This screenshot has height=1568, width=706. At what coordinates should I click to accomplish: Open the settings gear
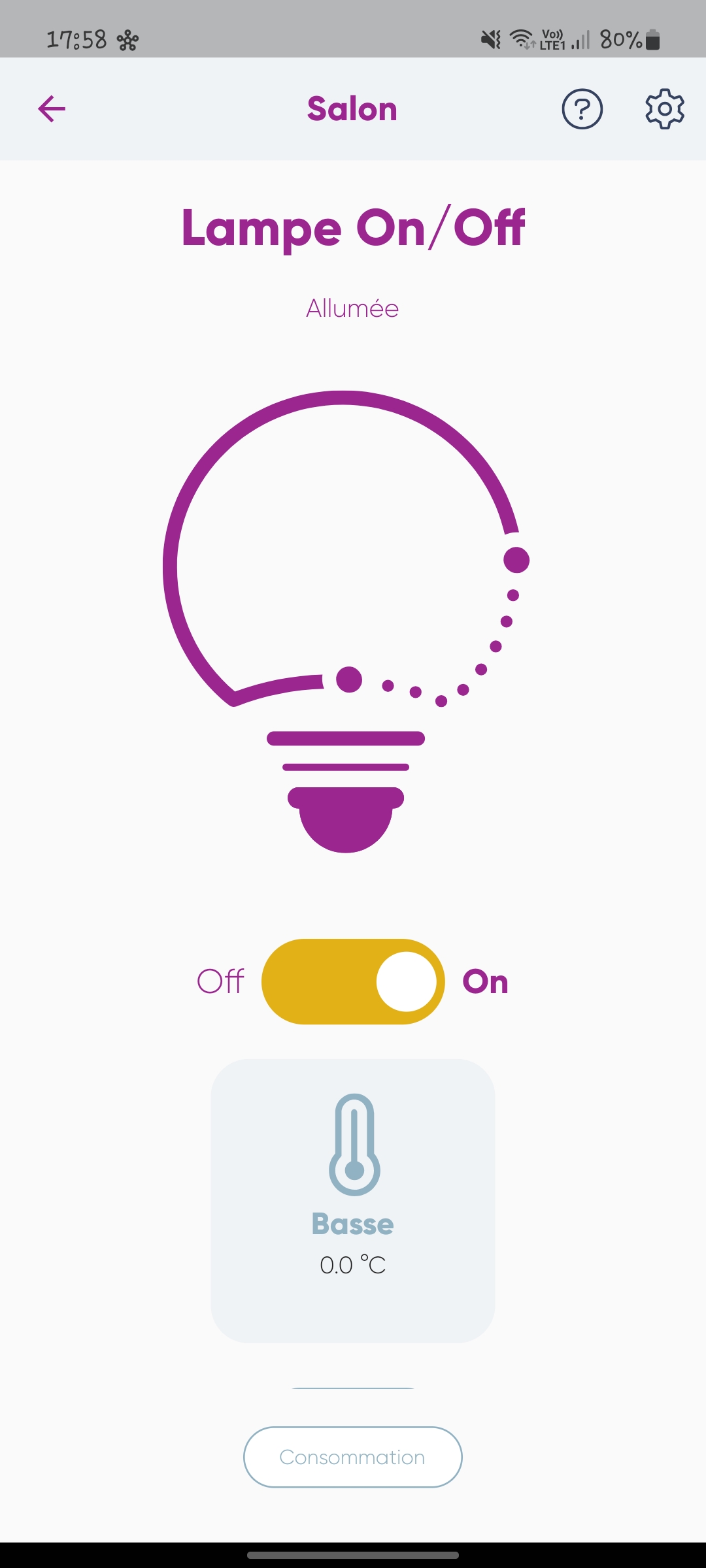pyautogui.click(x=665, y=108)
